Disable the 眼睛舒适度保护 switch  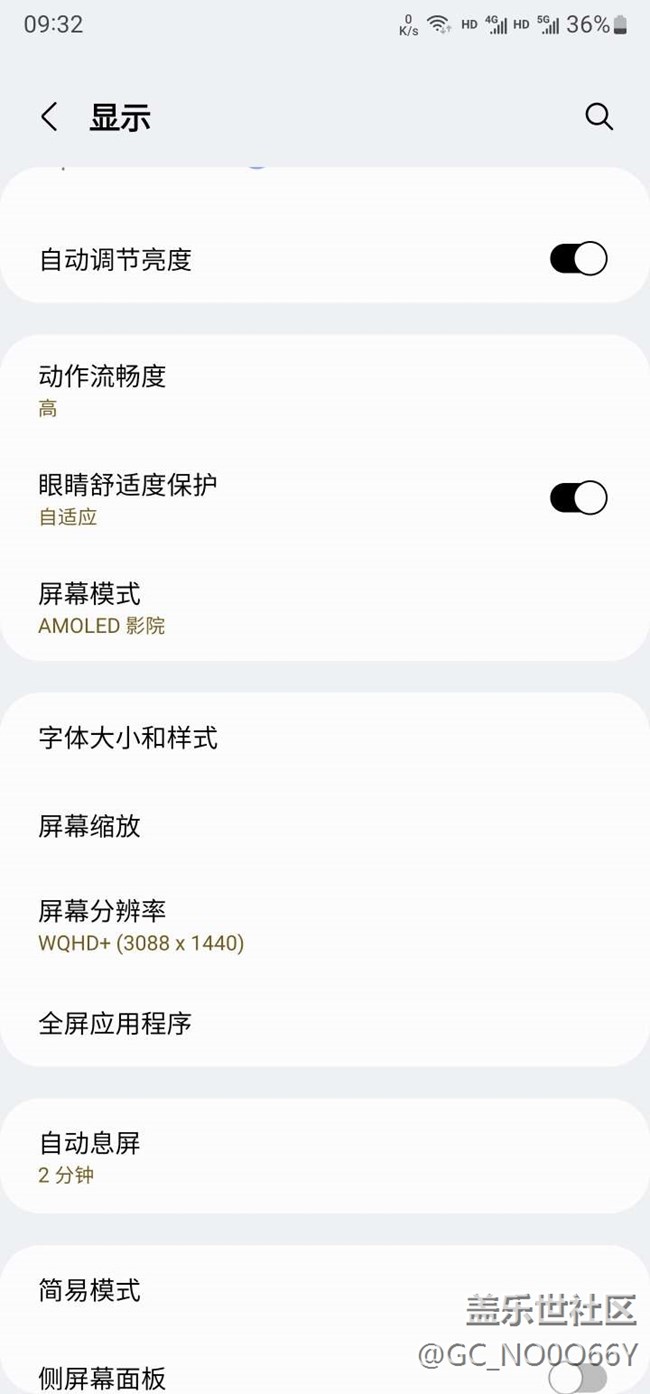point(578,497)
